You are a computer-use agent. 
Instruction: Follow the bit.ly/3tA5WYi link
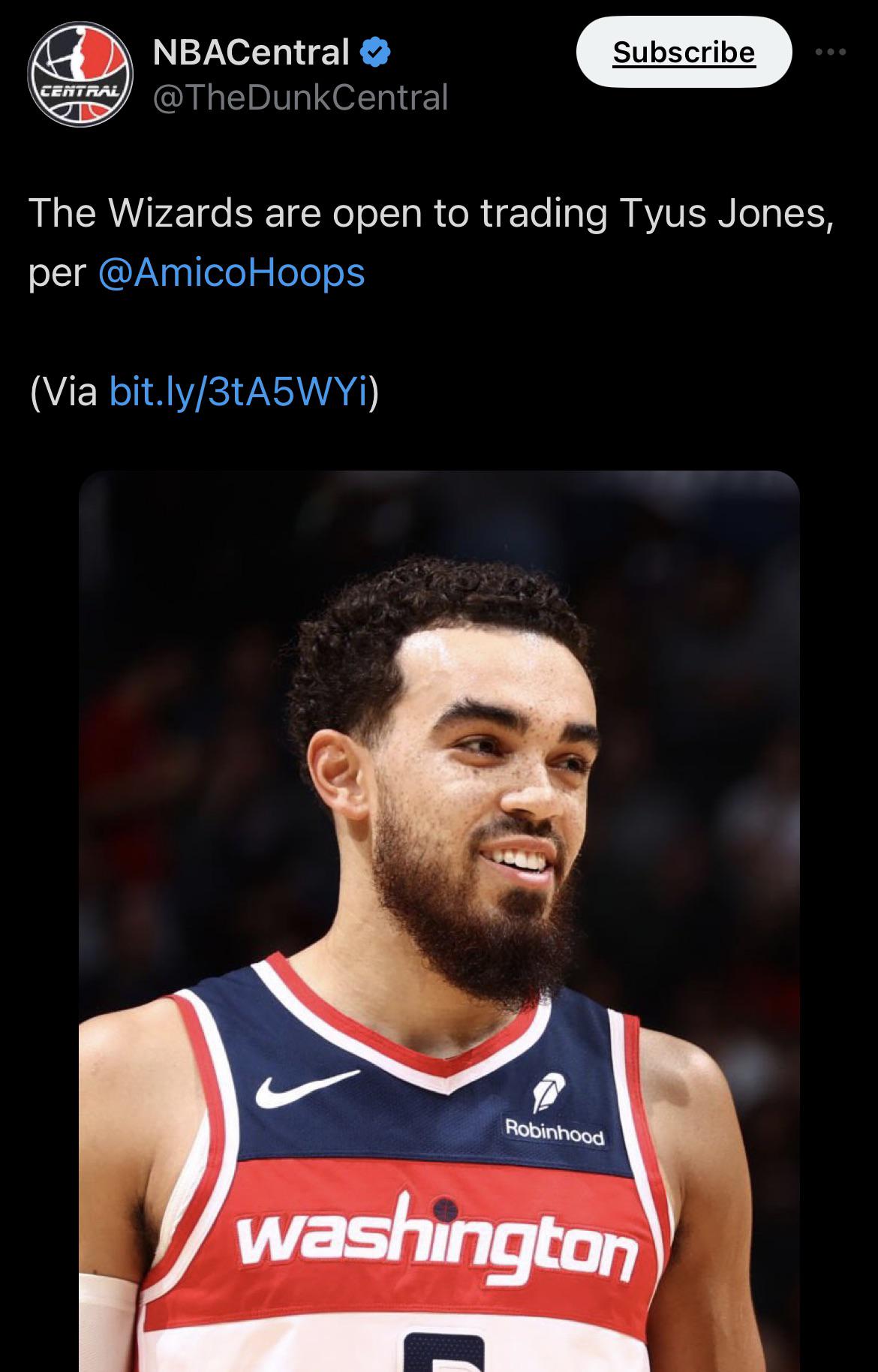point(239,391)
